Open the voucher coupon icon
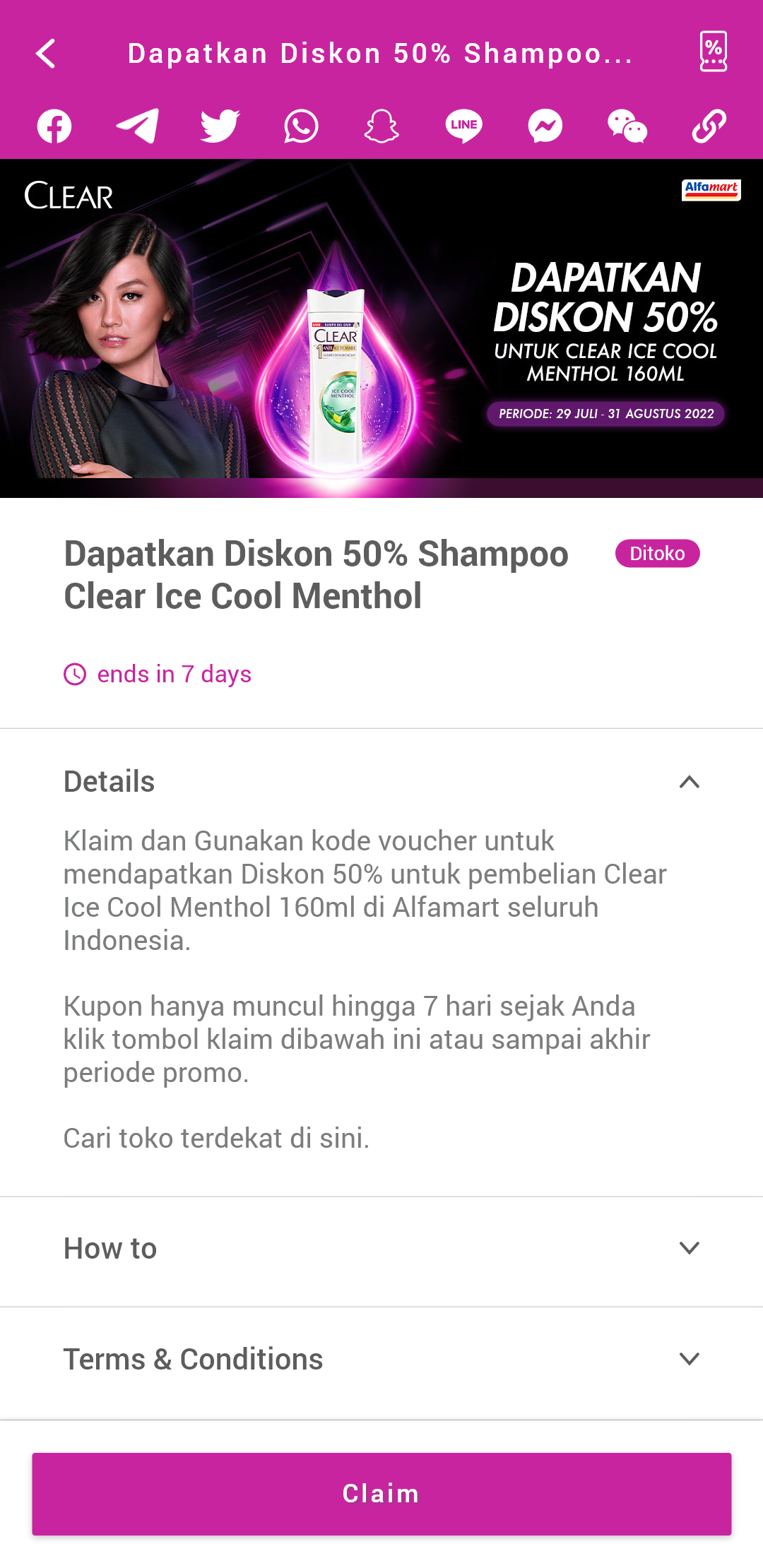Viewport: 763px width, 1568px height. pos(714,52)
